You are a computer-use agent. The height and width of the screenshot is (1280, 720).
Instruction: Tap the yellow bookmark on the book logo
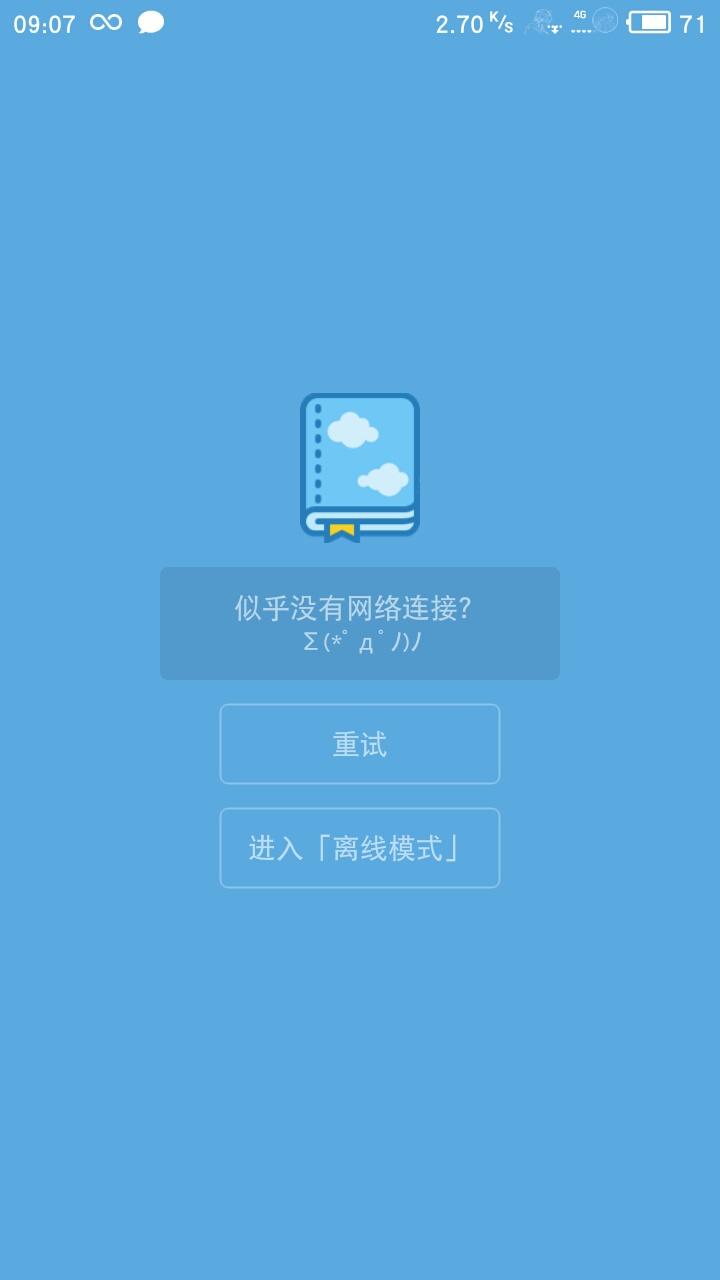pyautogui.click(x=343, y=530)
